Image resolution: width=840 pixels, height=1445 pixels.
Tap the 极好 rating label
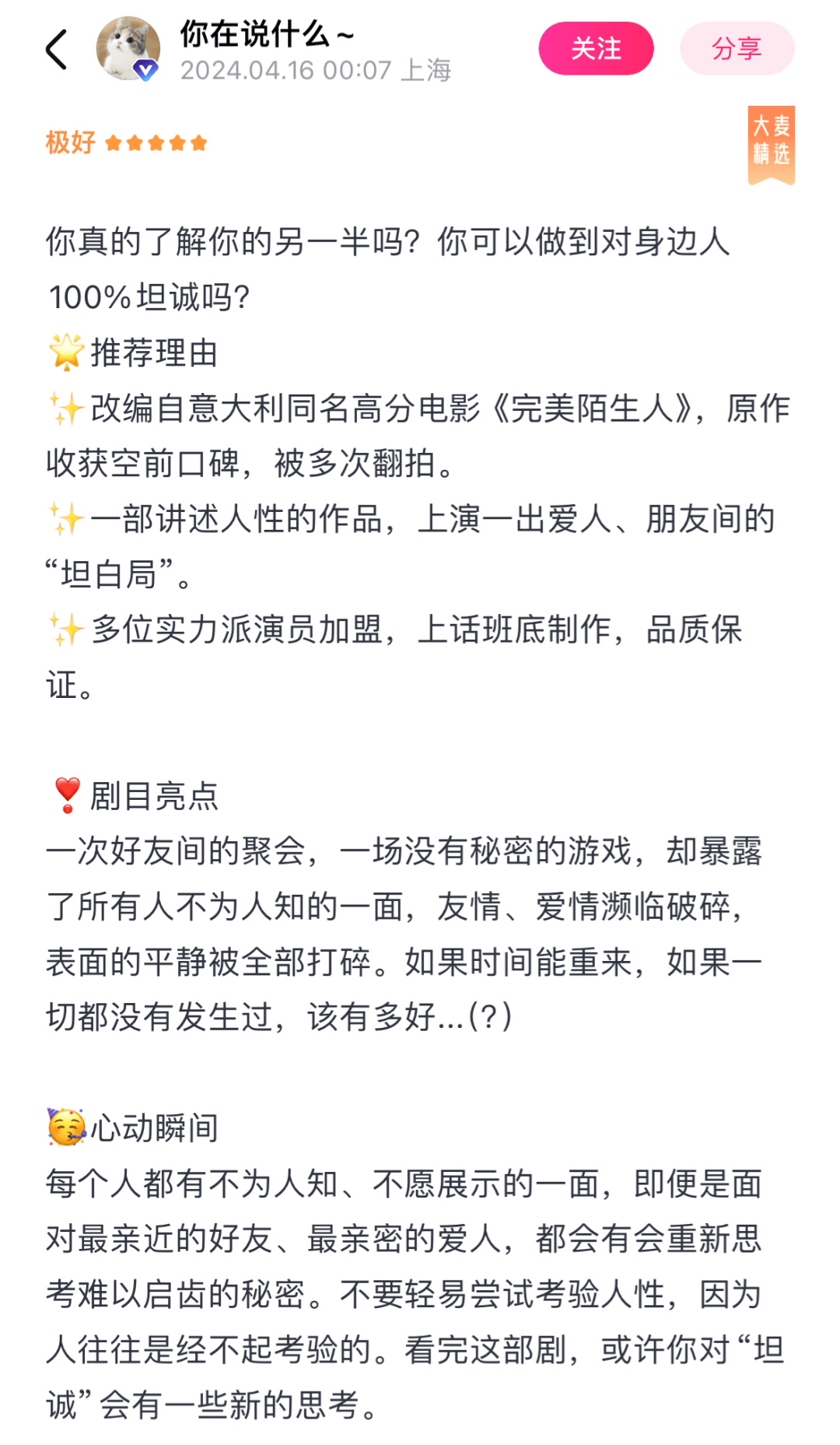pos(69,143)
